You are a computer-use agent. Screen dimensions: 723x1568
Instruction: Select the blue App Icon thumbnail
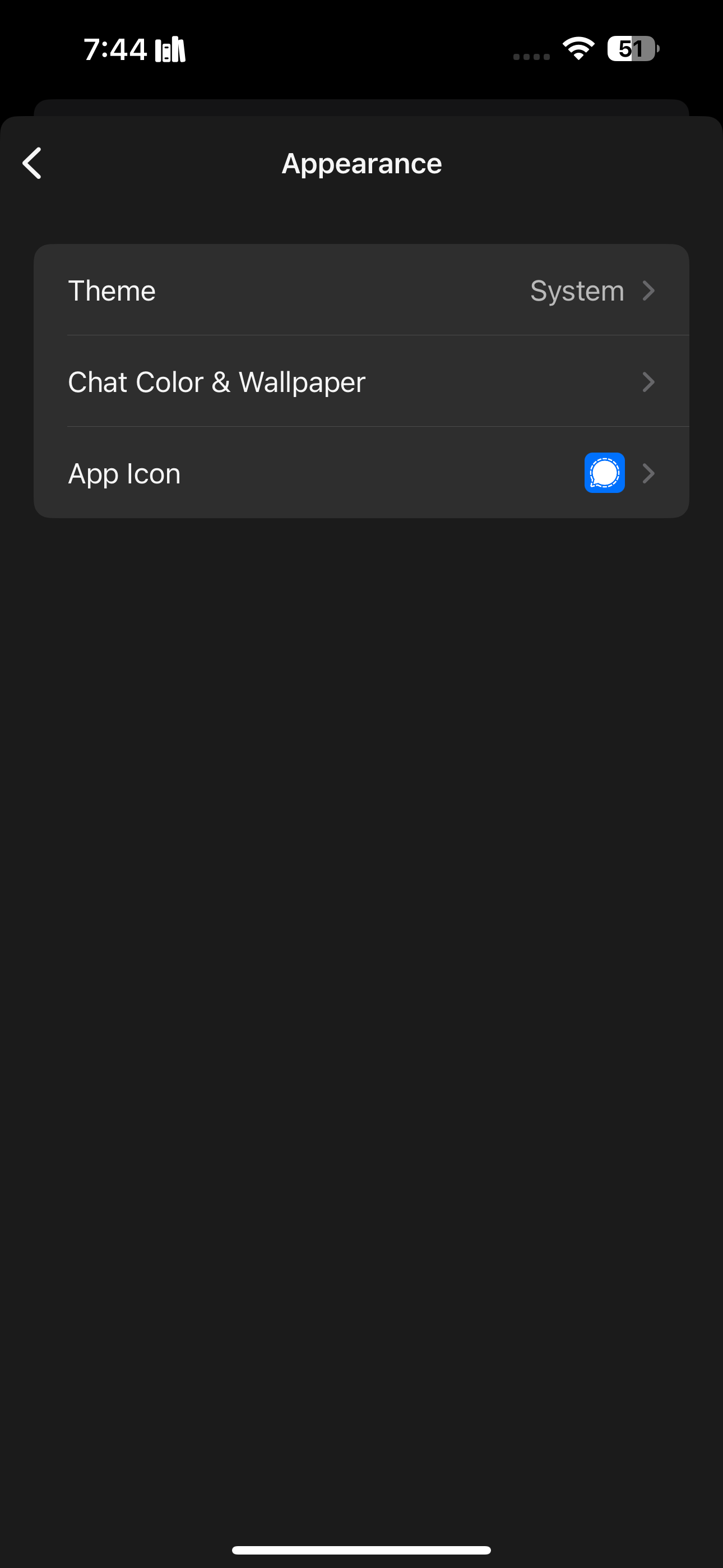point(604,473)
